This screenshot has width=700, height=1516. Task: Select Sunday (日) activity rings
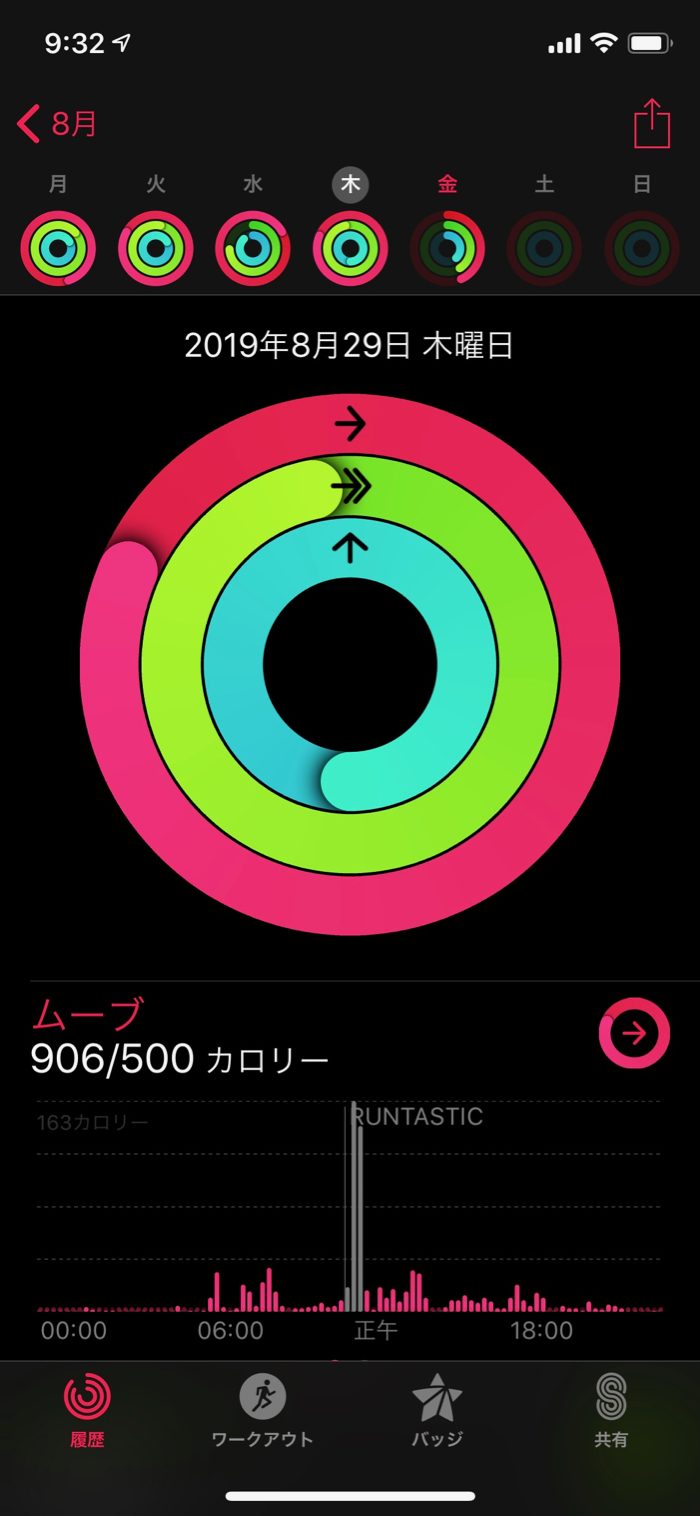click(642, 247)
